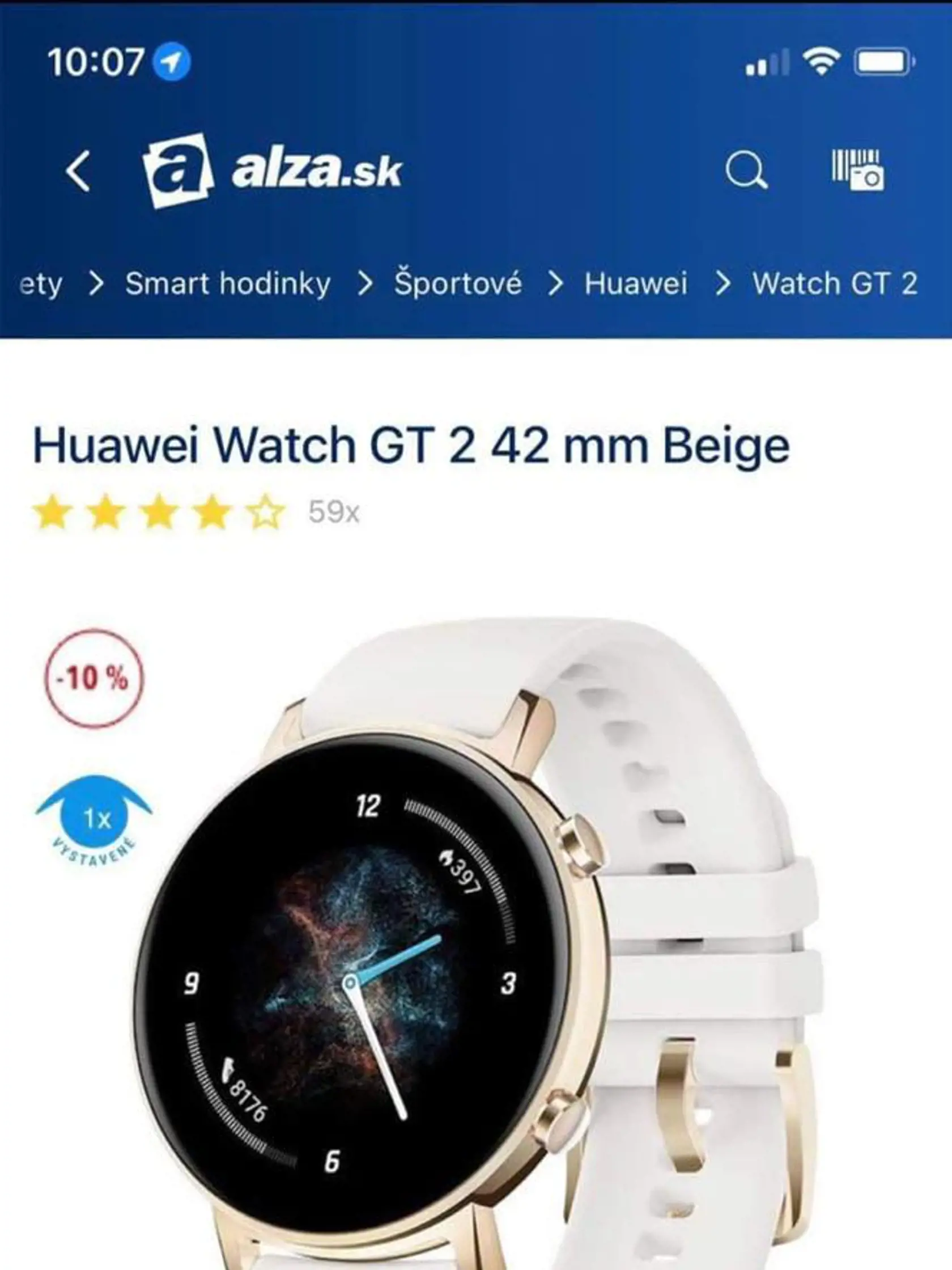View the 59x star ratings reviews
952x1270 pixels.
[195, 511]
